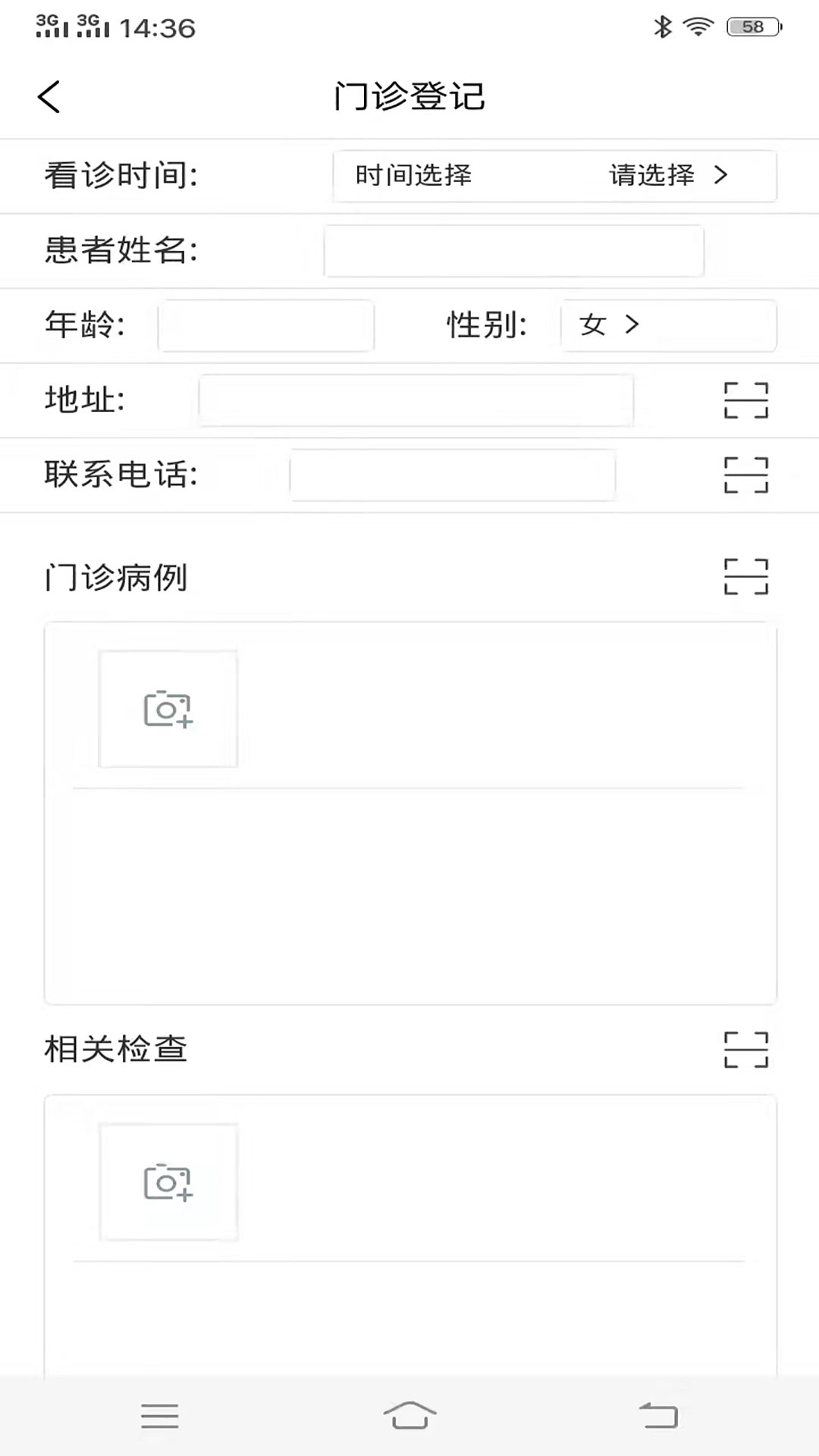
Task: Go back from 门诊登记 page
Action: pos(49,97)
